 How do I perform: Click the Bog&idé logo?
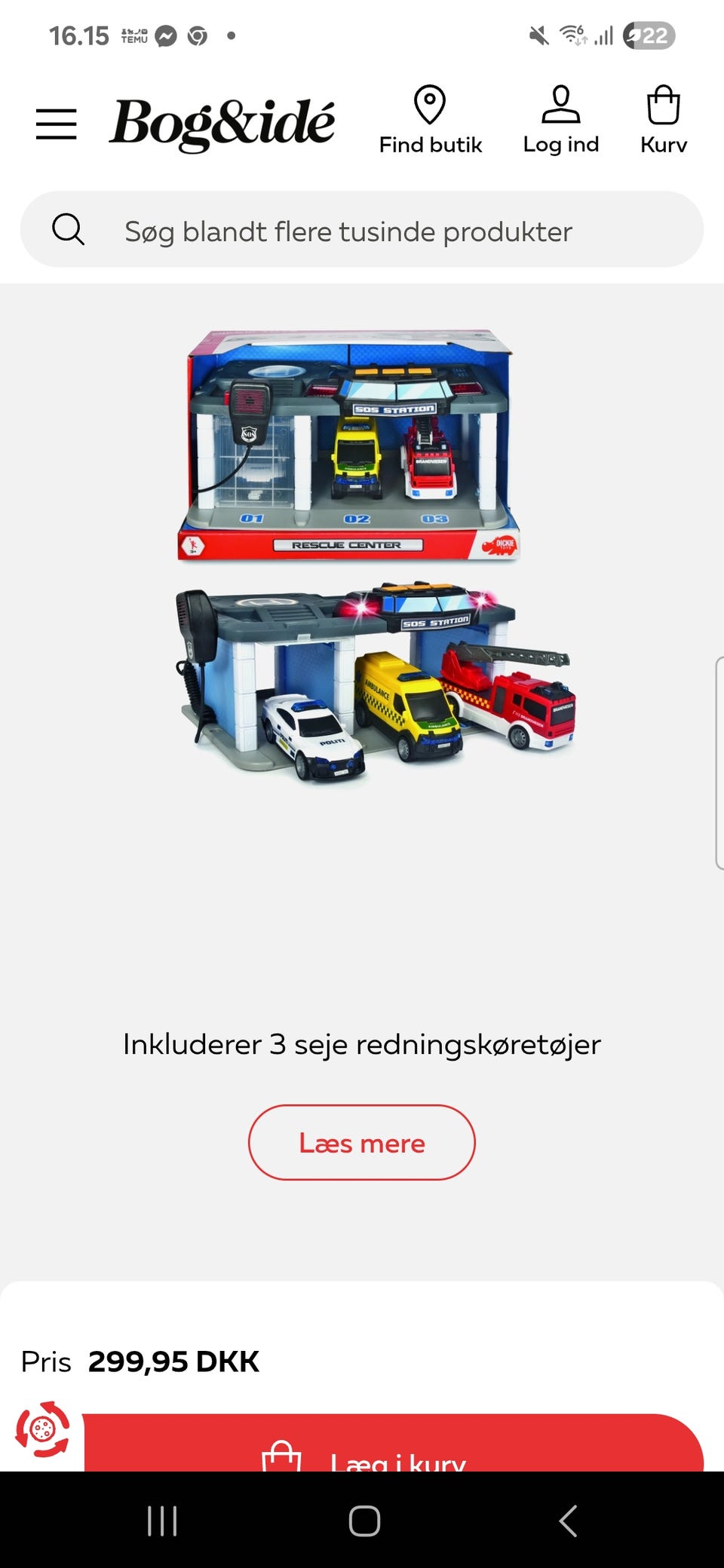pyautogui.click(x=222, y=122)
